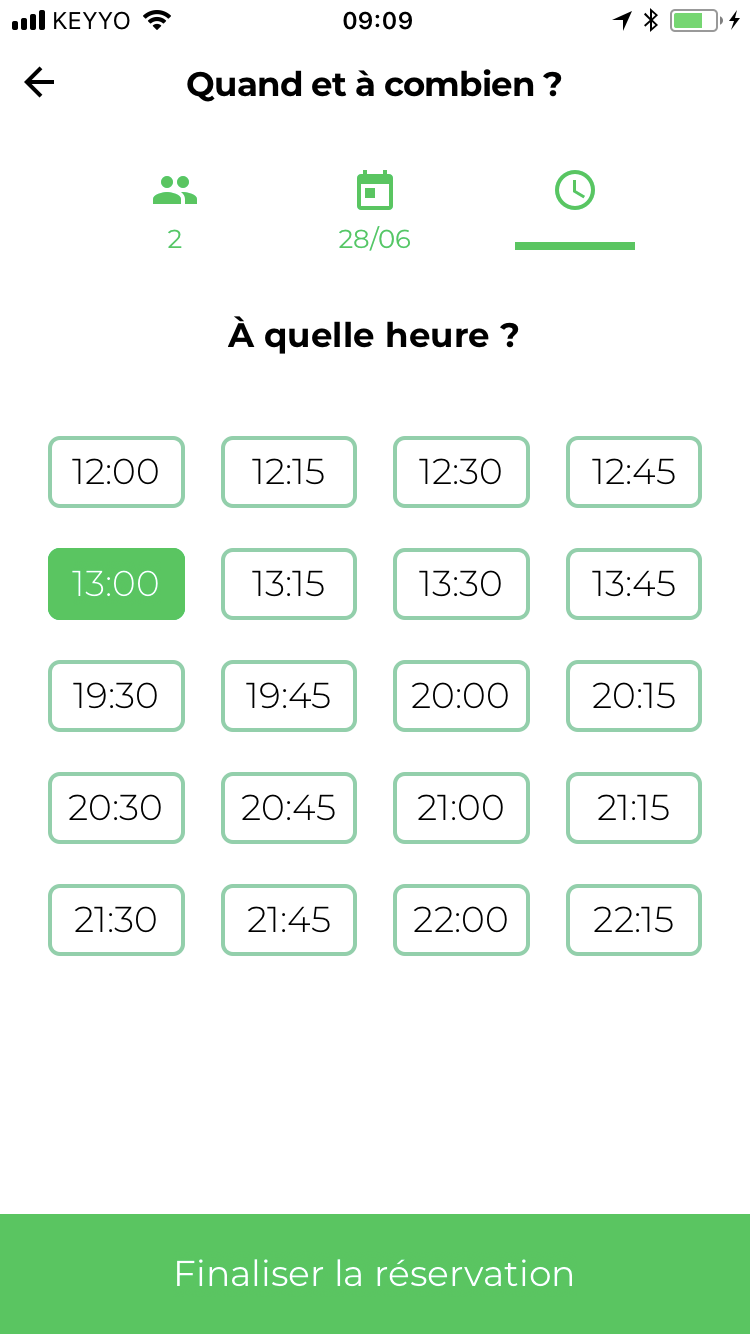Pick the 12:15 time slot
The image size is (750, 1334).
289,472
